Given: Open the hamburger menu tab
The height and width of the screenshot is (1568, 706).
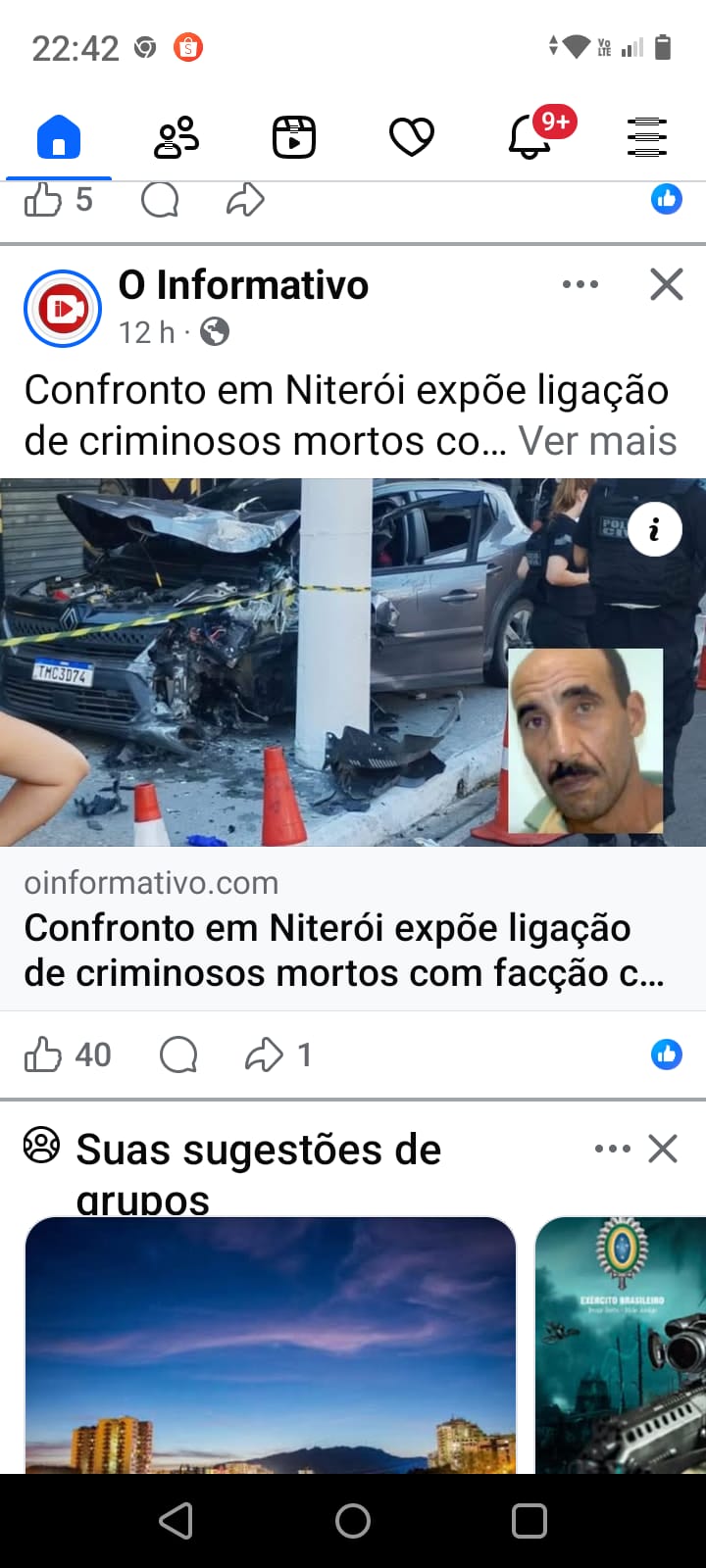Looking at the screenshot, I should [647, 137].
